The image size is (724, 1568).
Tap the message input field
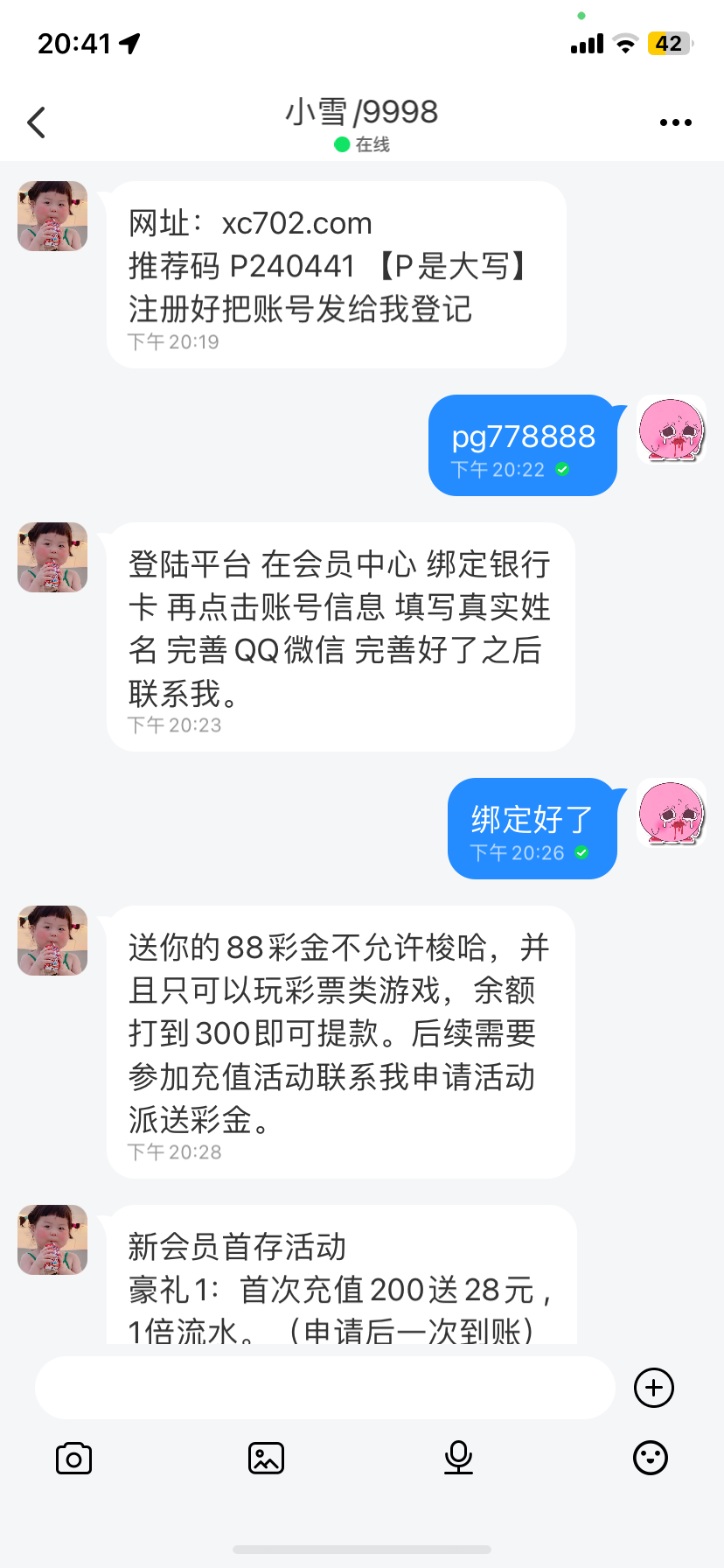324,1388
